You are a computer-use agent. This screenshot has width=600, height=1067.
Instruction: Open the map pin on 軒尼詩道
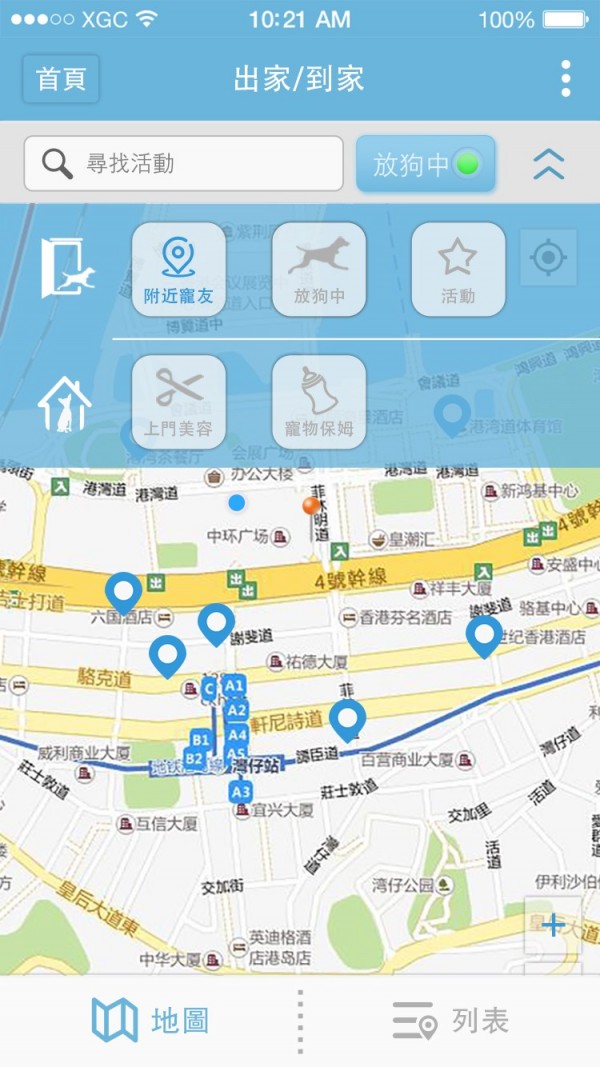347,719
